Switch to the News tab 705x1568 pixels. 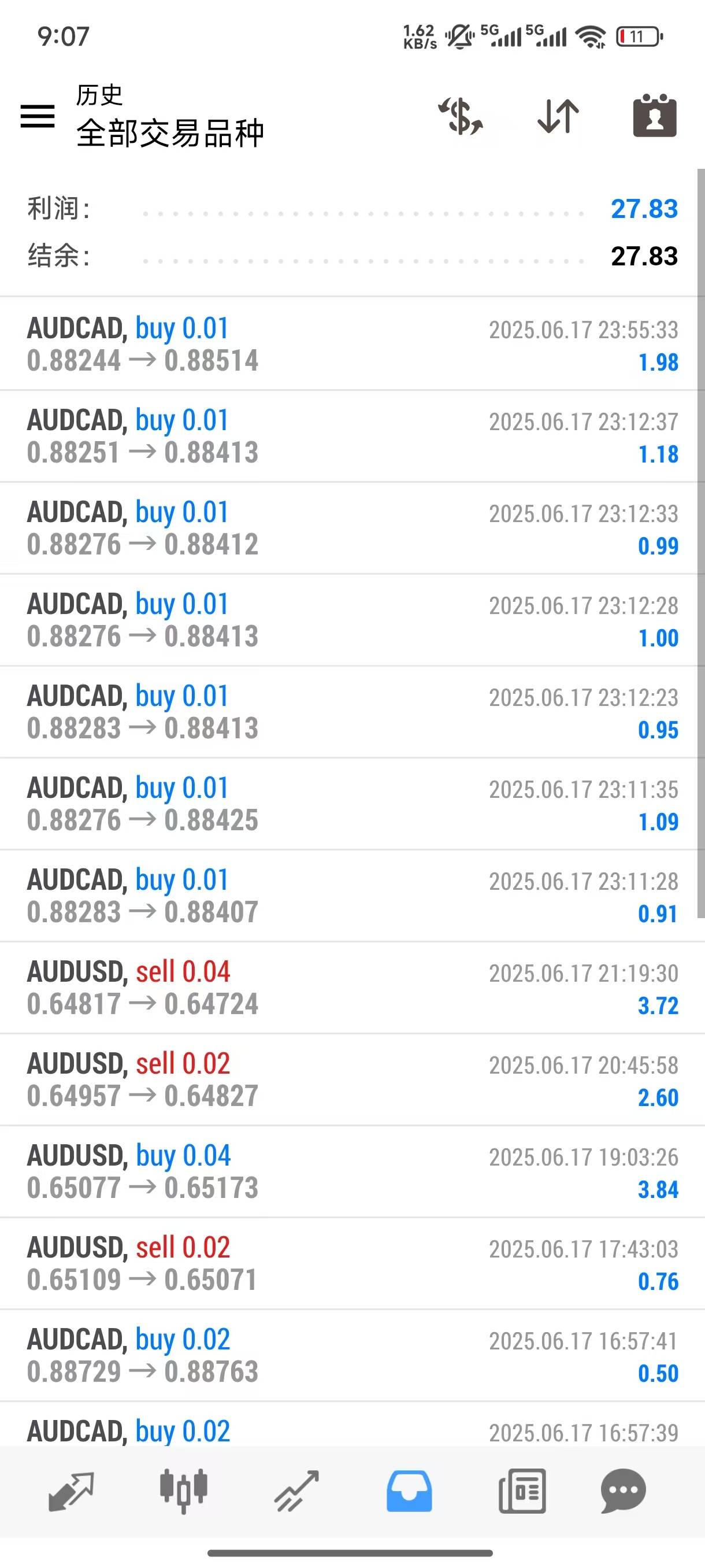point(522,1491)
